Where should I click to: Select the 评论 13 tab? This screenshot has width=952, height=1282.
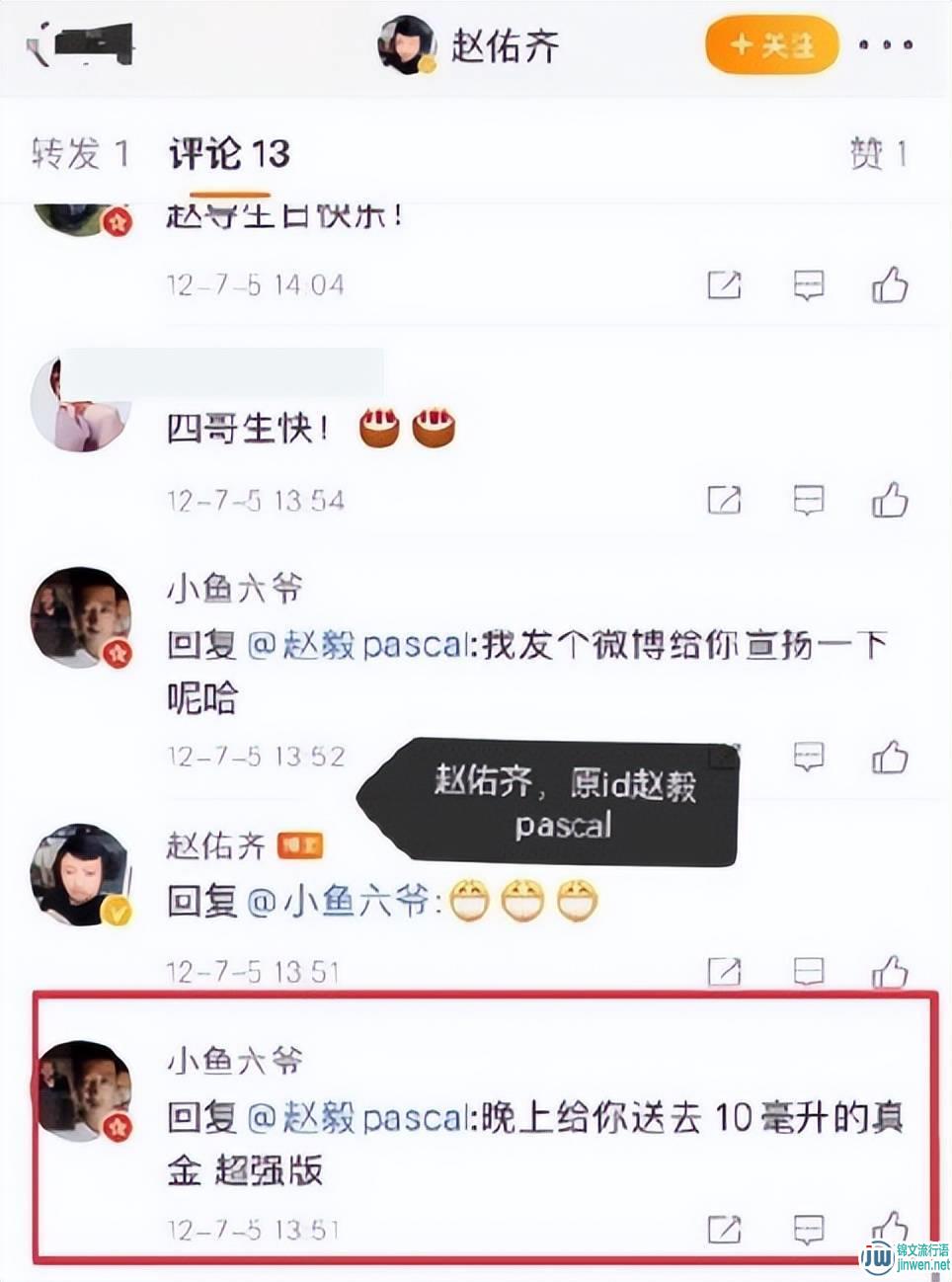coord(229,154)
